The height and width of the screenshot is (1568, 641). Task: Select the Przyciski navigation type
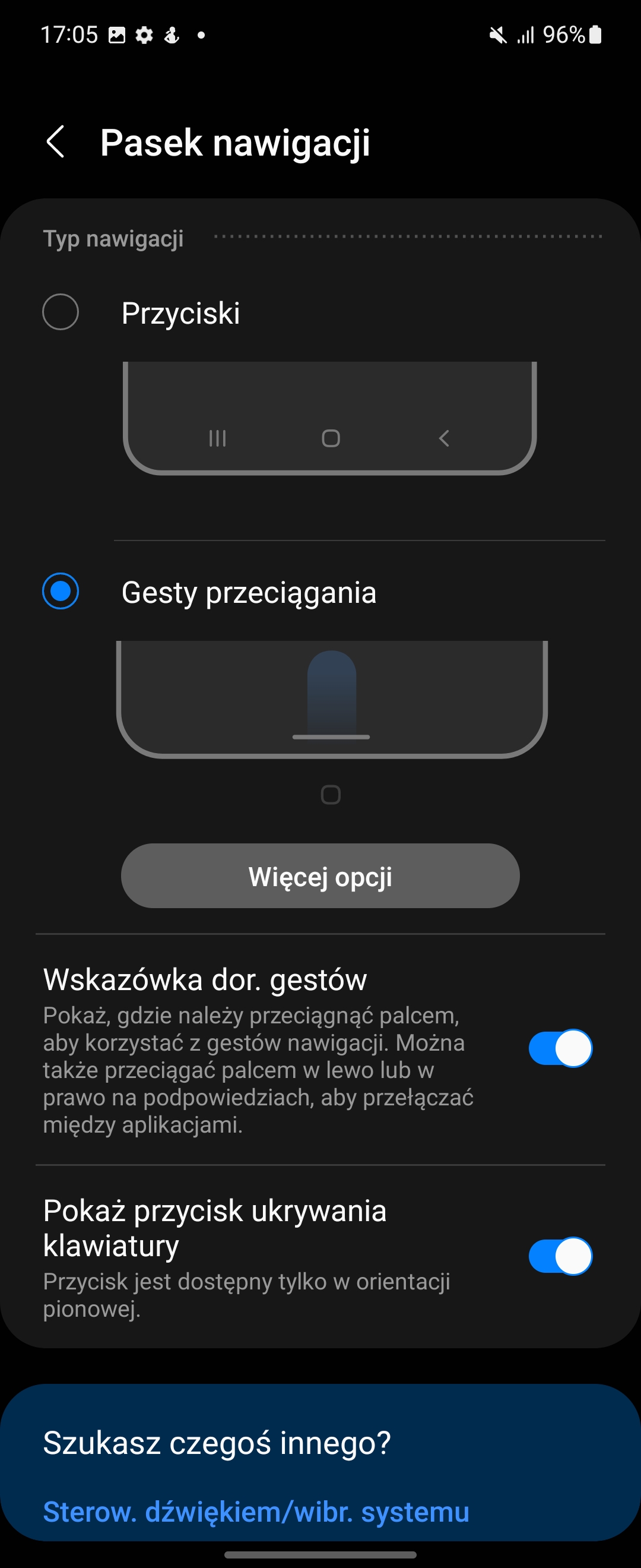[x=60, y=313]
